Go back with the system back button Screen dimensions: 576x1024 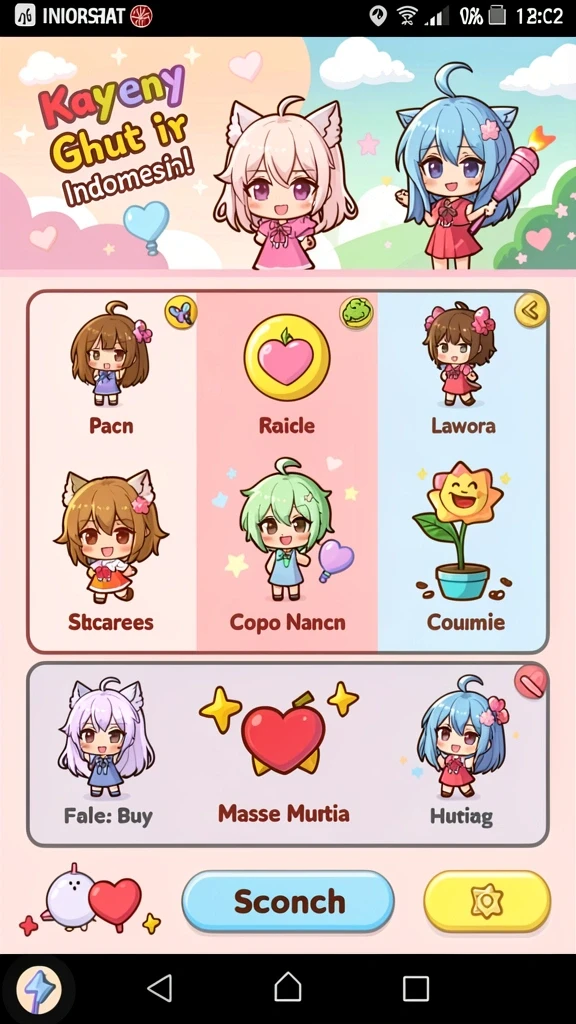pos(160,987)
